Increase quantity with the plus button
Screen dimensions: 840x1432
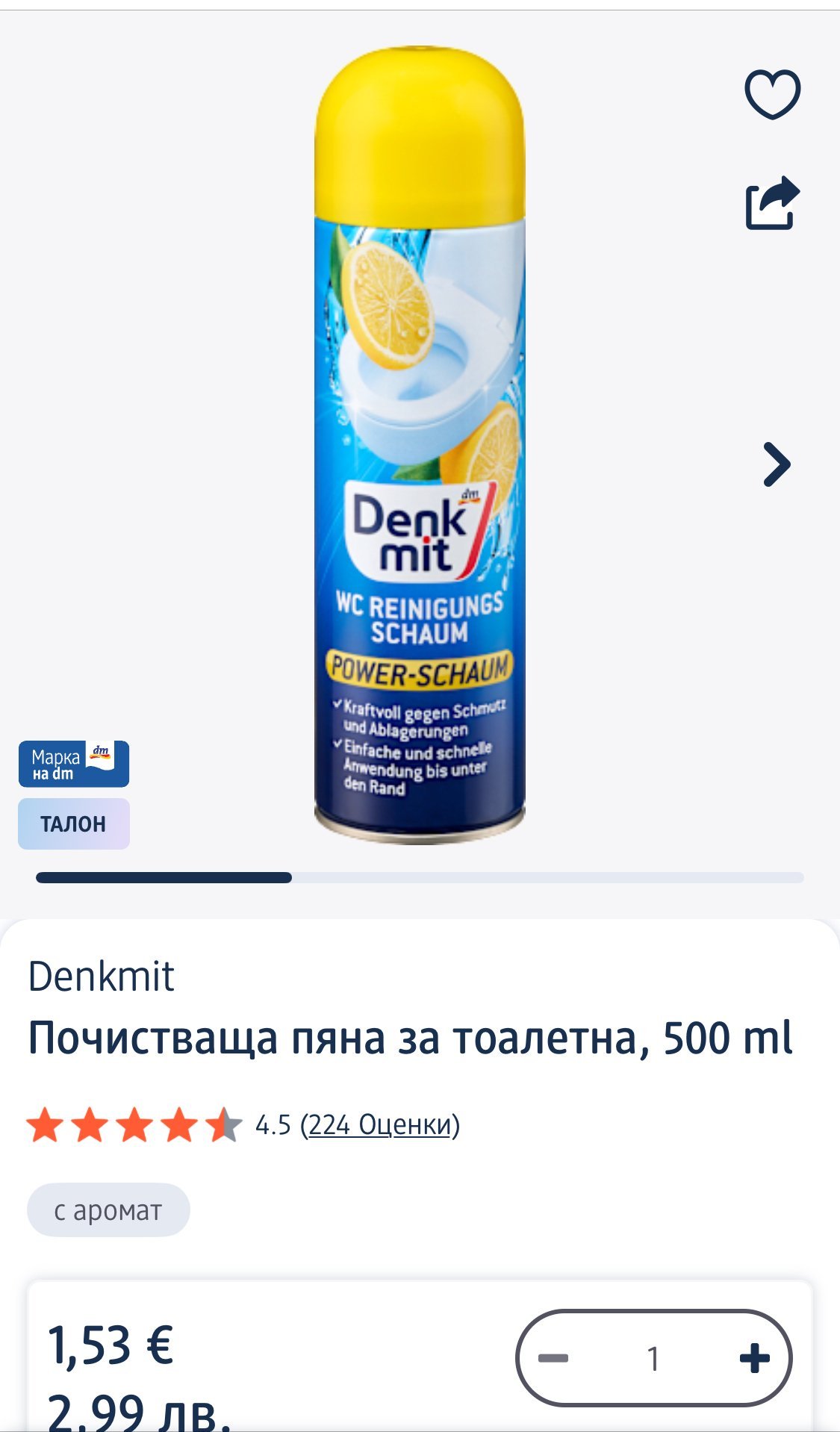click(x=754, y=1358)
